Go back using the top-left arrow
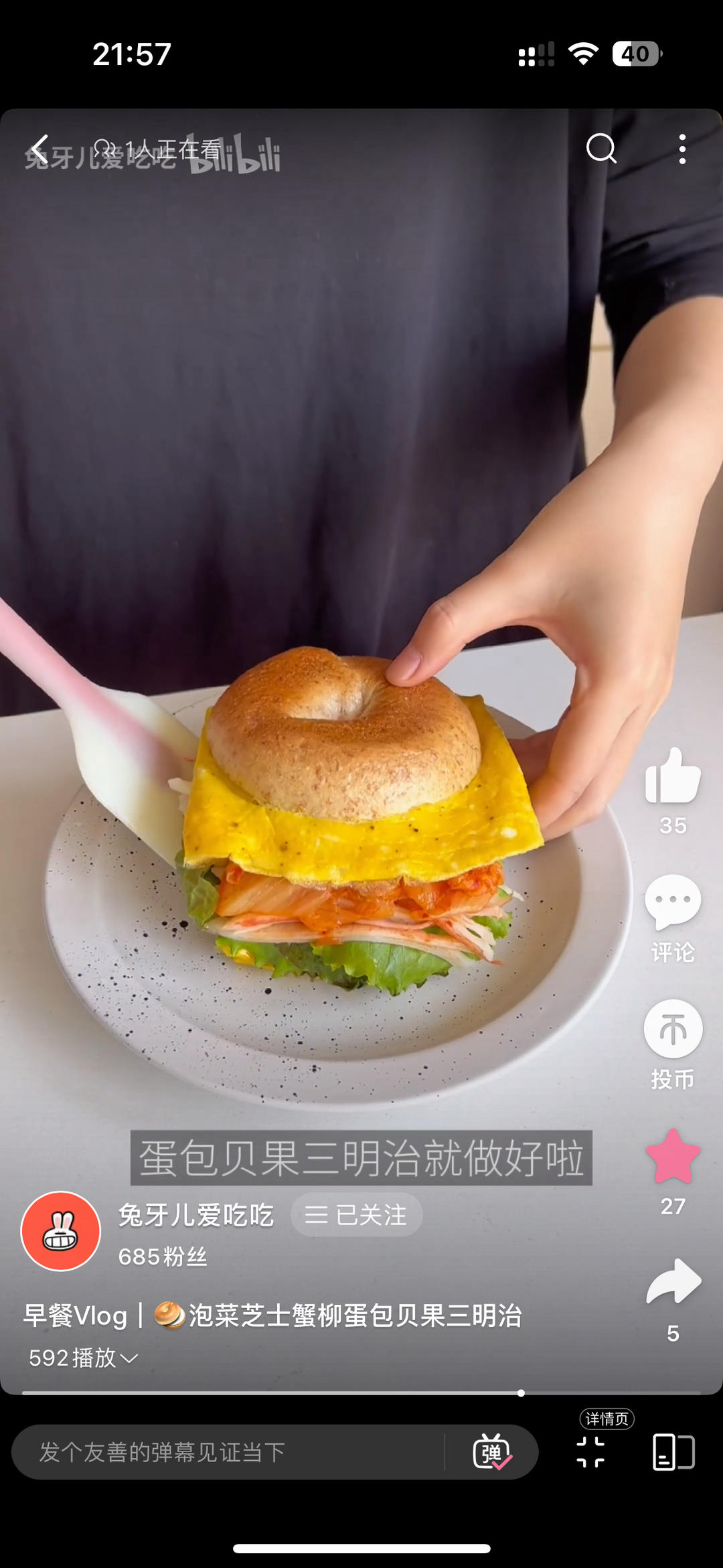Image resolution: width=723 pixels, height=1568 pixels. pyautogui.click(x=39, y=149)
